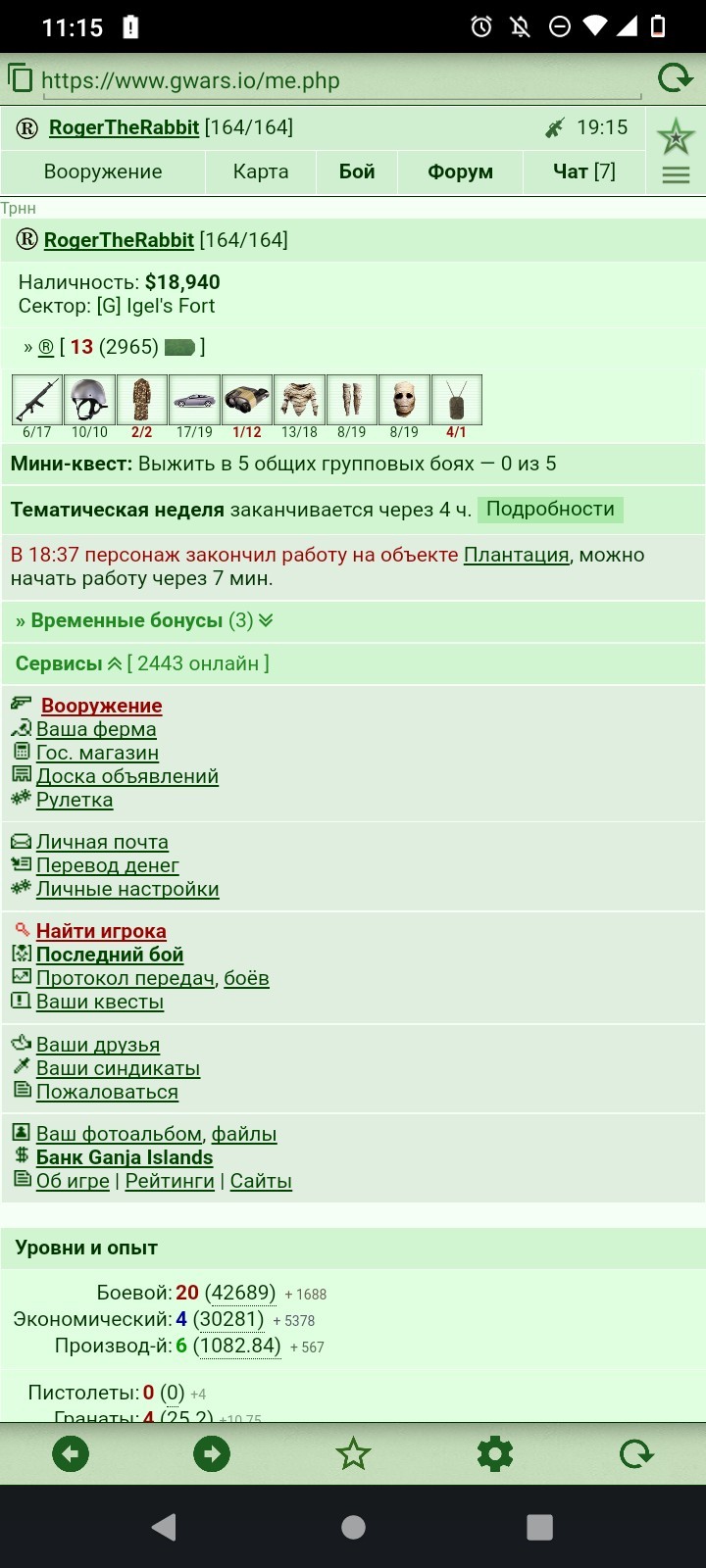Image resolution: width=706 pixels, height=1568 pixels.
Task: View Последний бой
Action: [x=110, y=955]
